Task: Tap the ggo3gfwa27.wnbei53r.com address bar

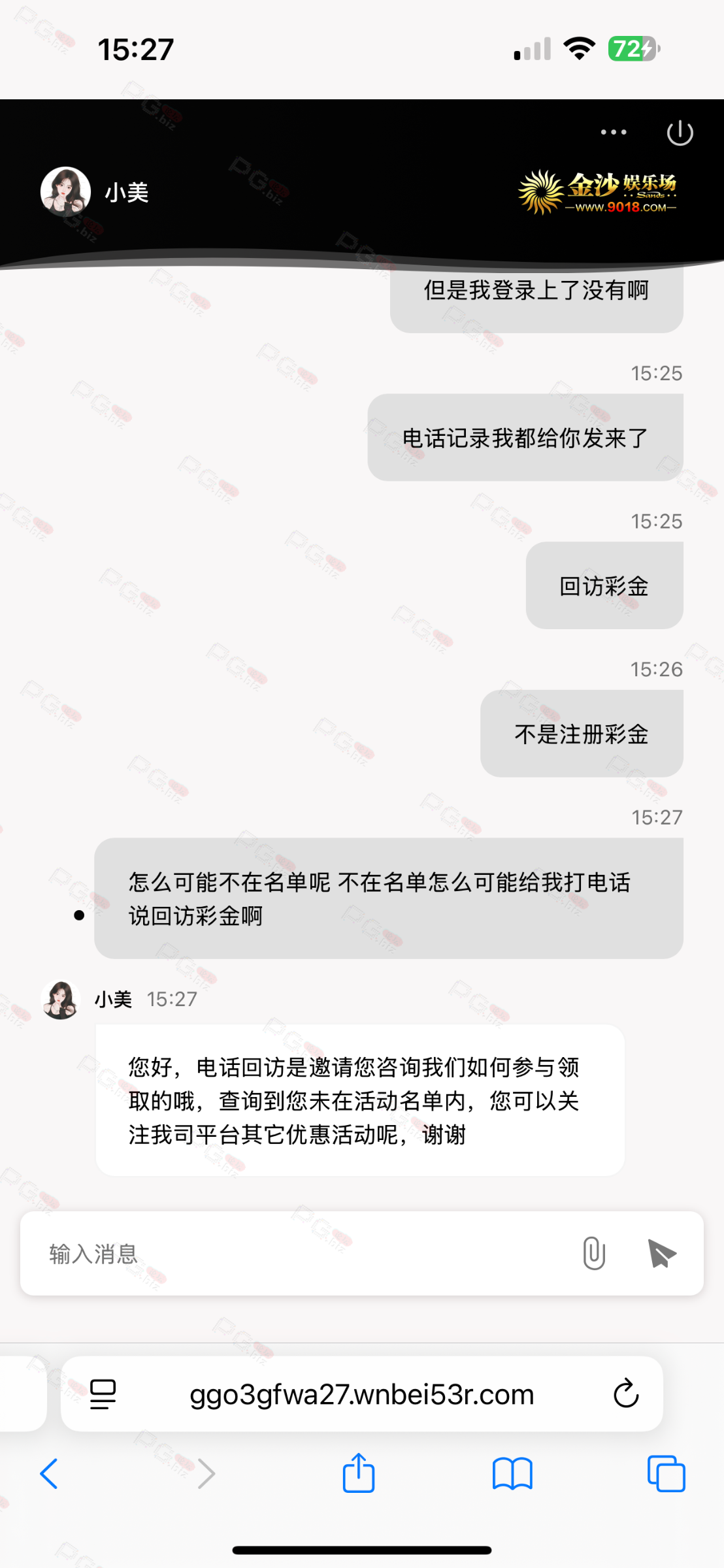Action: click(x=362, y=1394)
